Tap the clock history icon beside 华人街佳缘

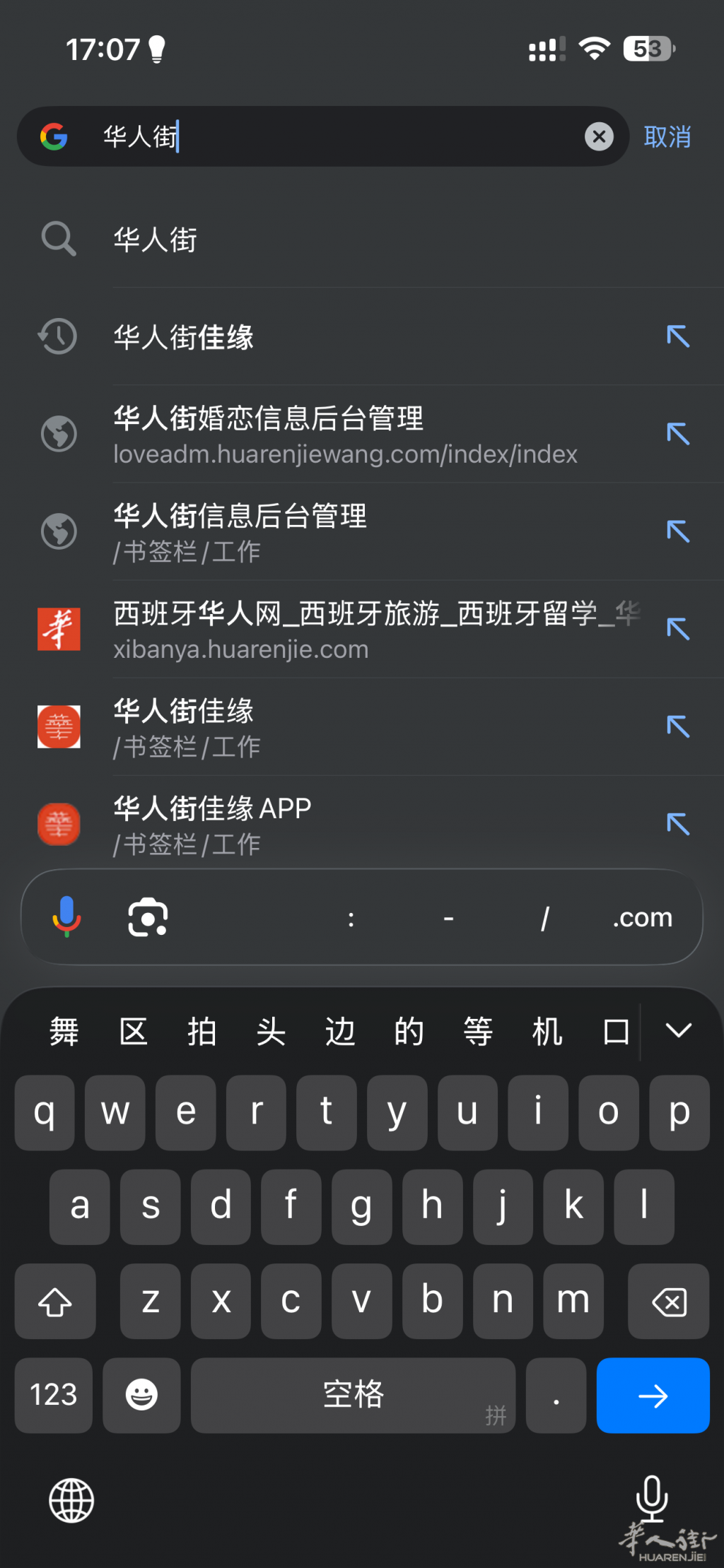click(59, 336)
